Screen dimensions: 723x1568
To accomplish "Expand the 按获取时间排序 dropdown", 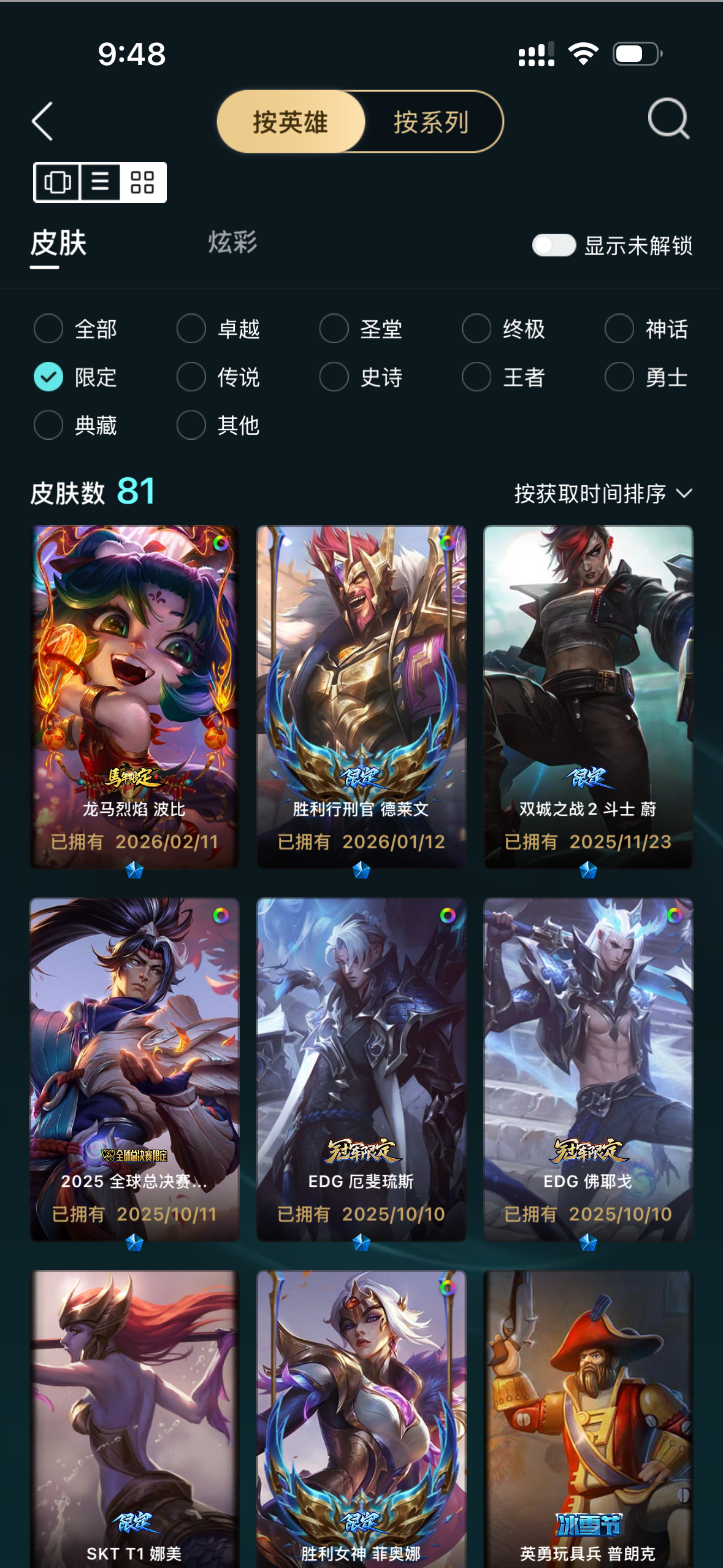I will [x=603, y=493].
